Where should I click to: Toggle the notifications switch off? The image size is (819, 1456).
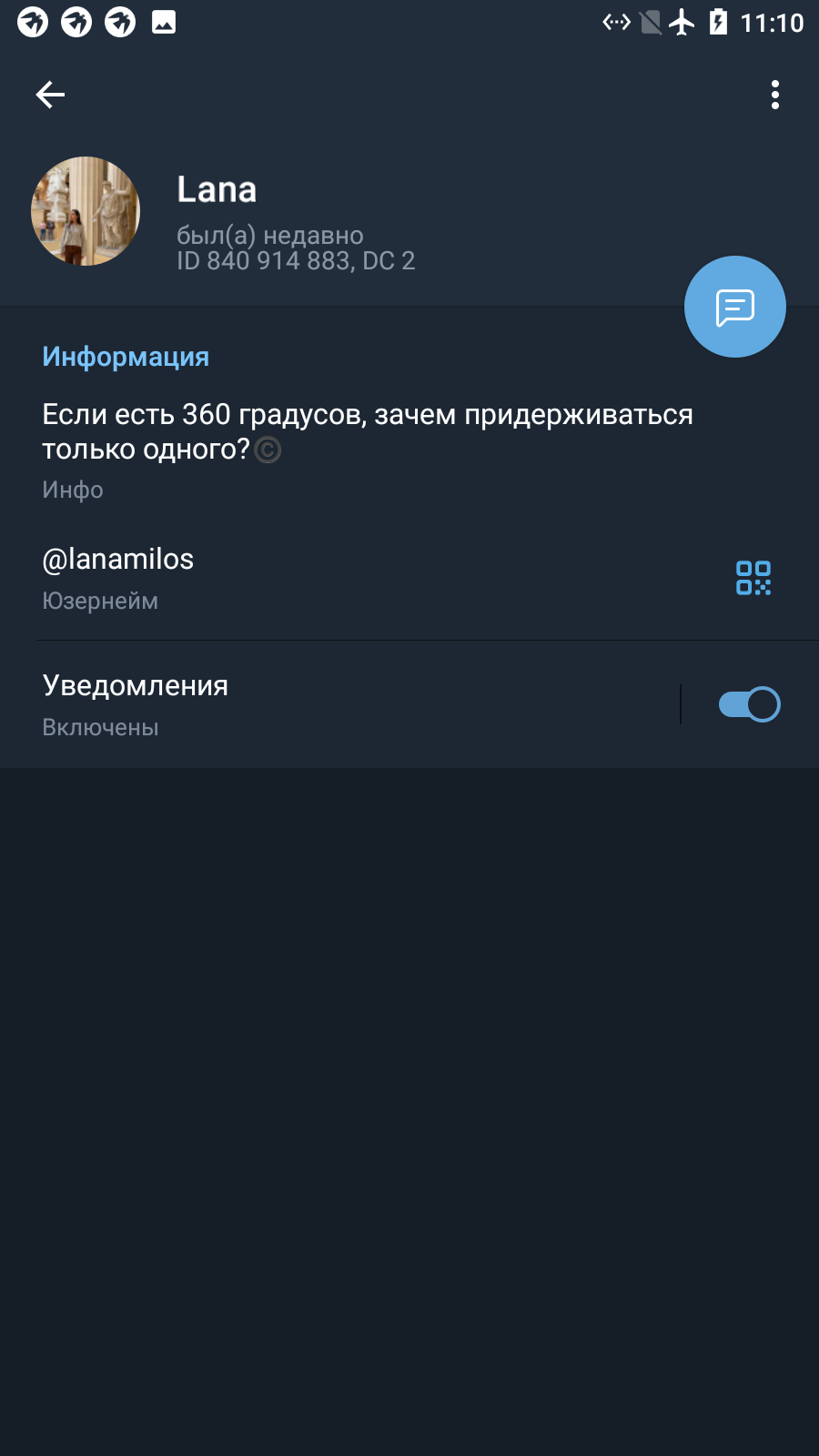coord(749,704)
